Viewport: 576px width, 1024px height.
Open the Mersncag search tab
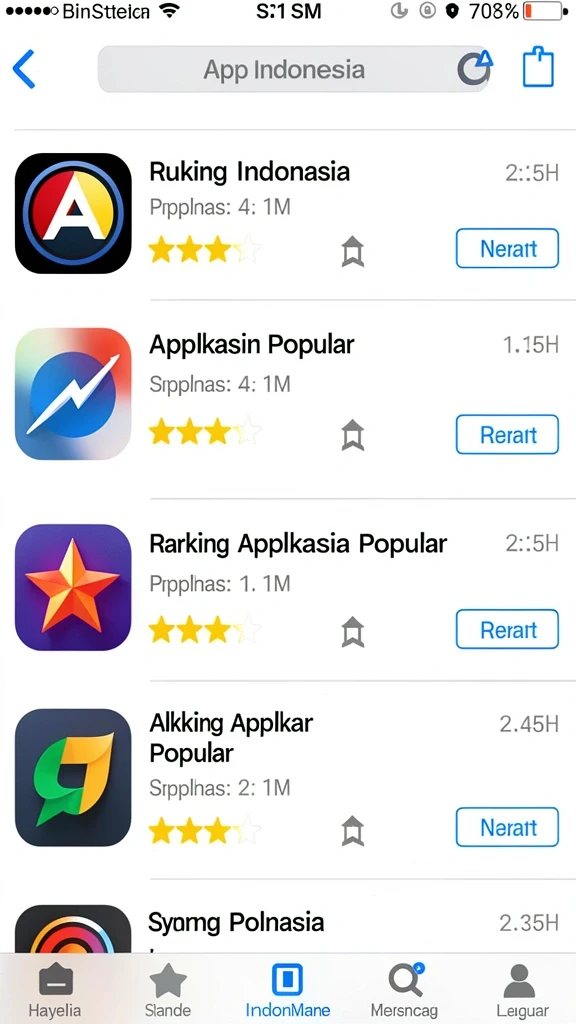[x=404, y=990]
